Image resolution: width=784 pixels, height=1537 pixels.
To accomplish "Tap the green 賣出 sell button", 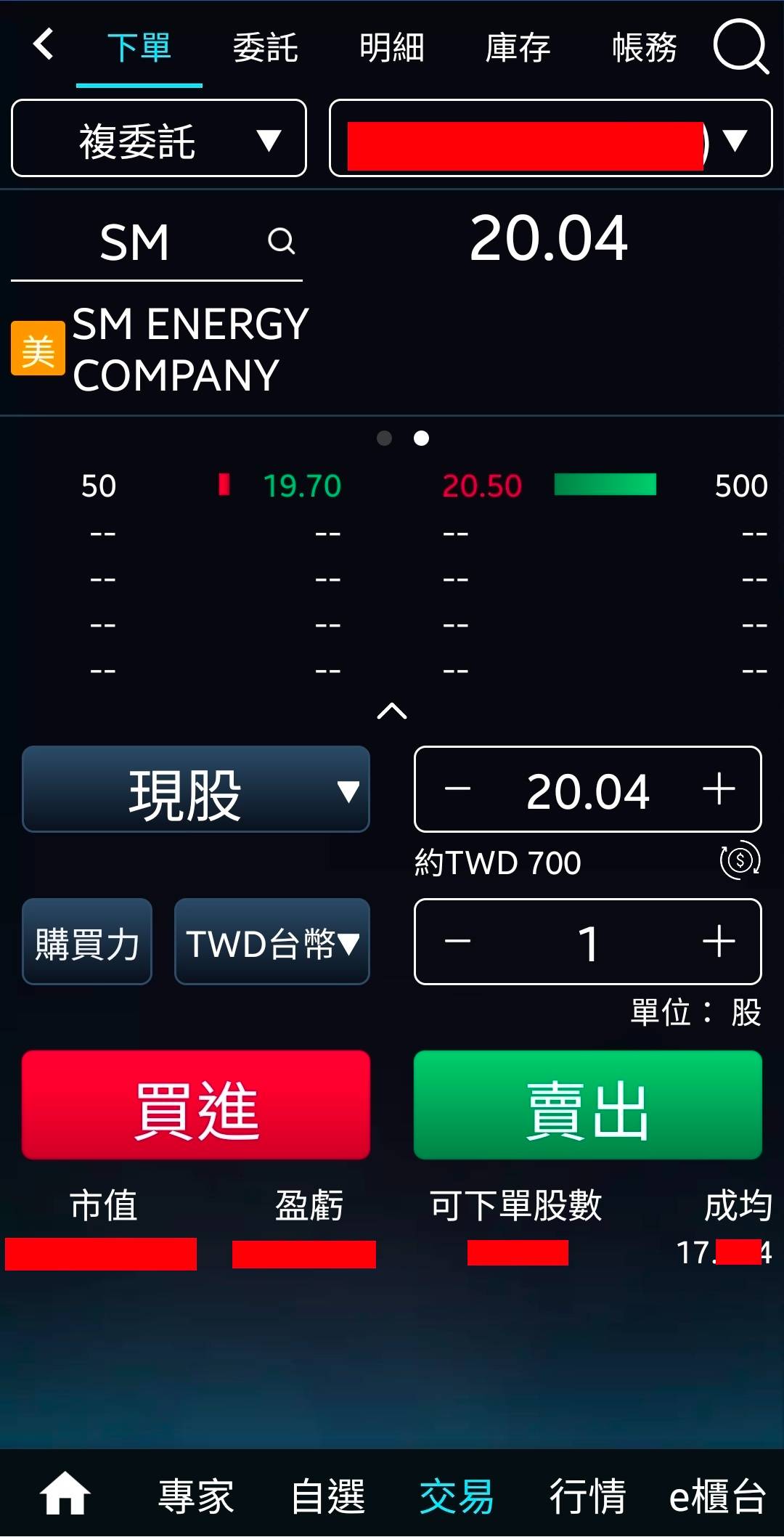I will pyautogui.click(x=587, y=1105).
